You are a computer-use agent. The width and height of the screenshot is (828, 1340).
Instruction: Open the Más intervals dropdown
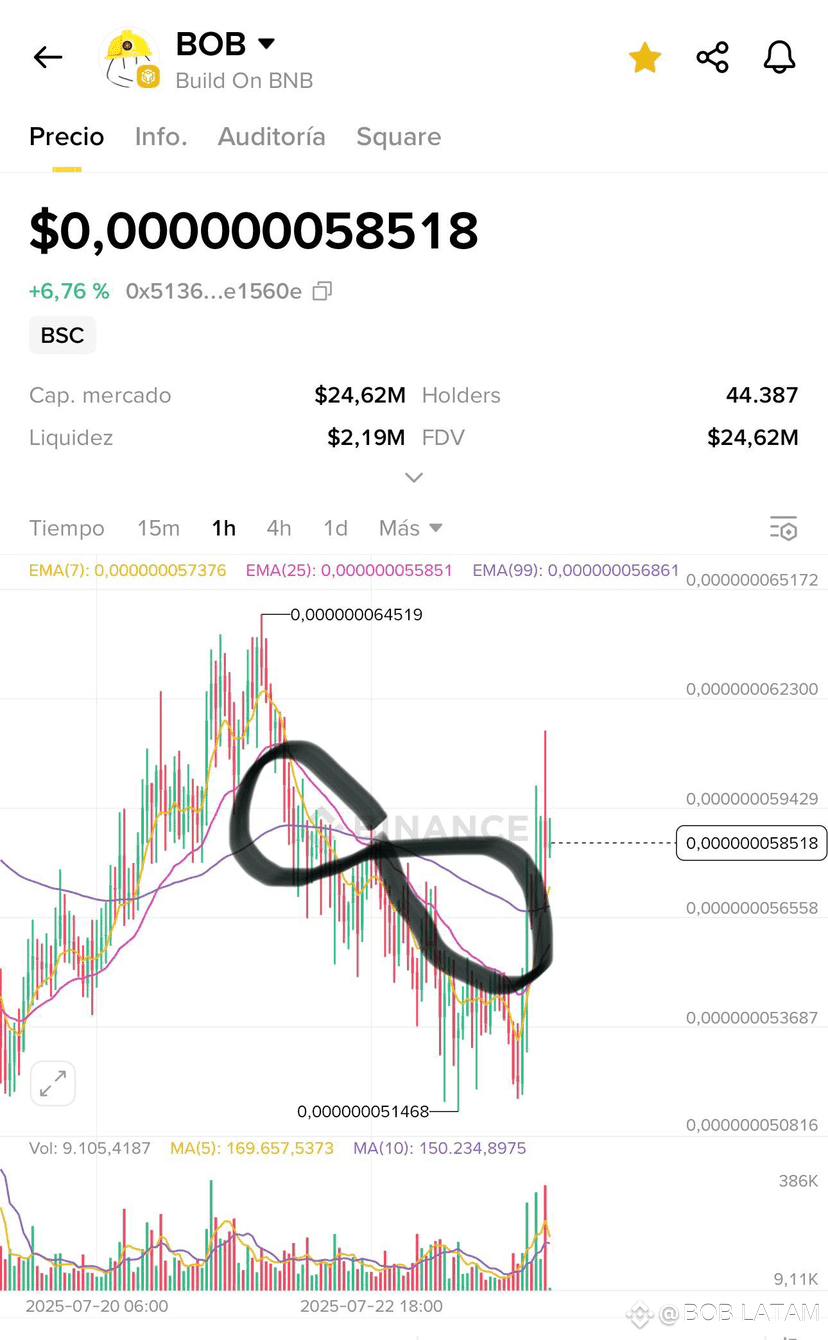click(x=410, y=528)
